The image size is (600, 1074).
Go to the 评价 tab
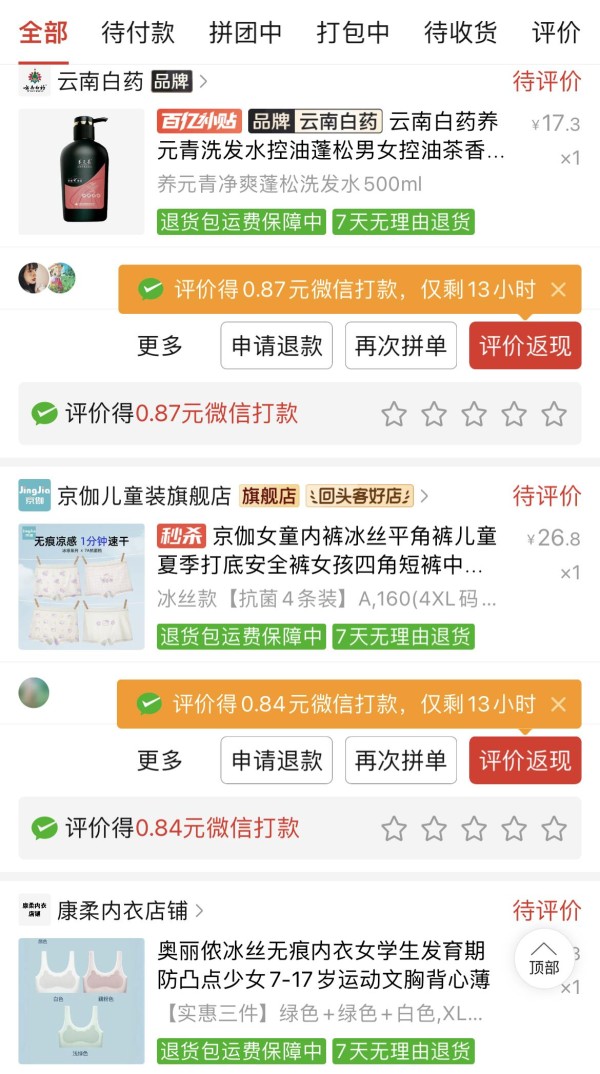click(x=556, y=32)
